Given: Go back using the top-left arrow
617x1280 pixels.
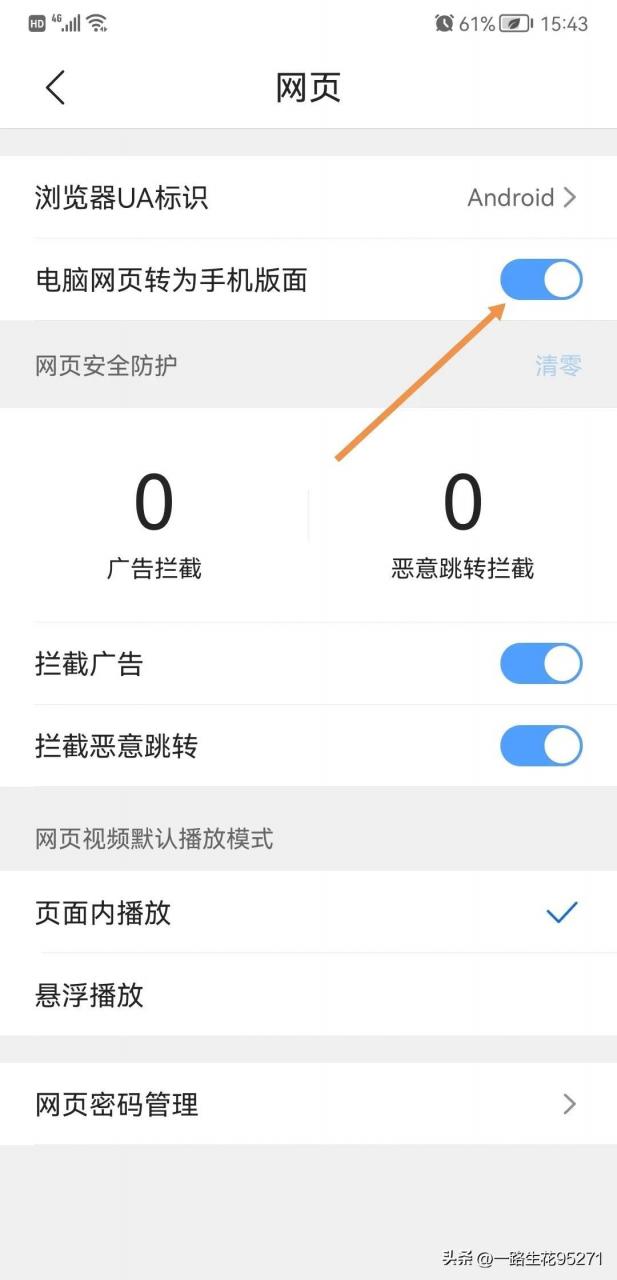Looking at the screenshot, I should coord(56,88).
